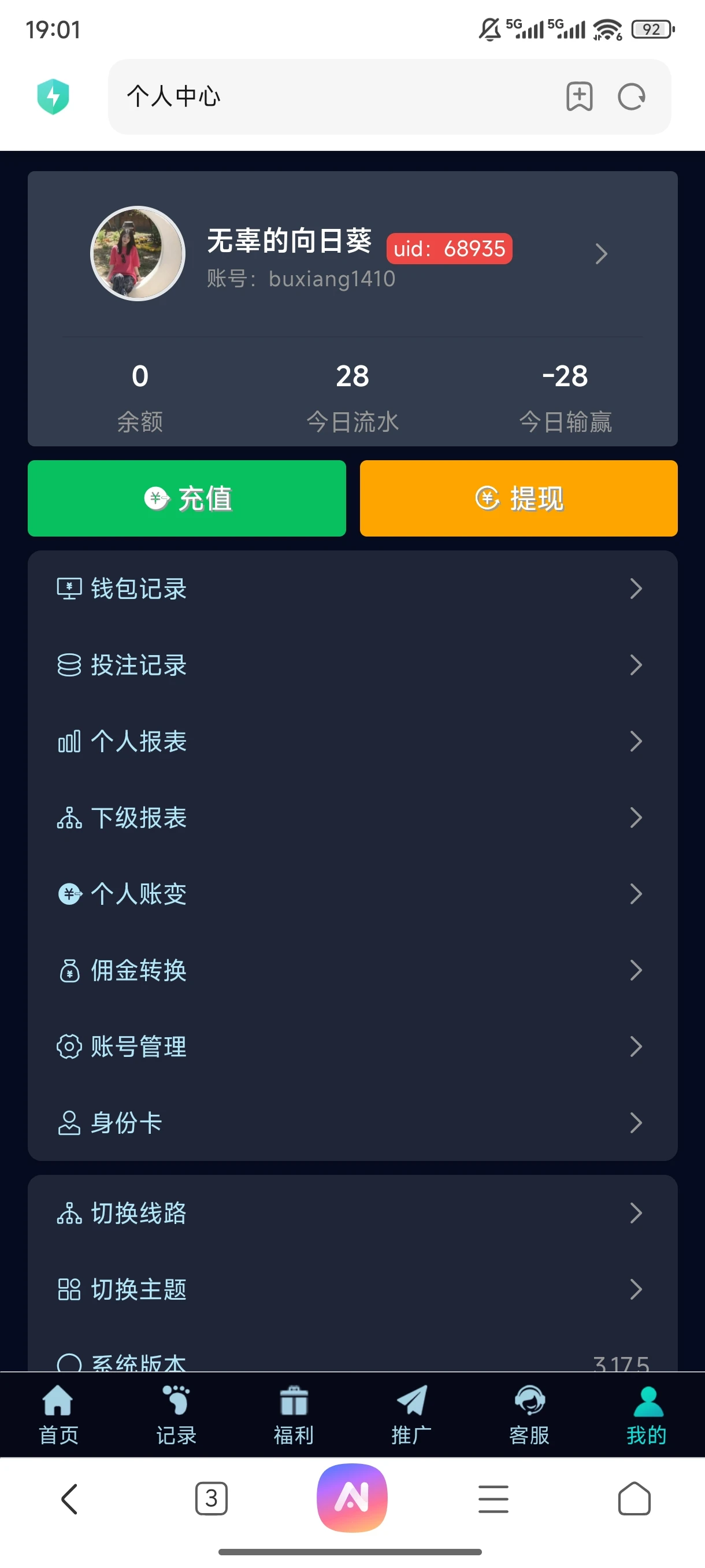Open the 客服 customer service tab
705x1568 pixels.
pyautogui.click(x=529, y=1418)
